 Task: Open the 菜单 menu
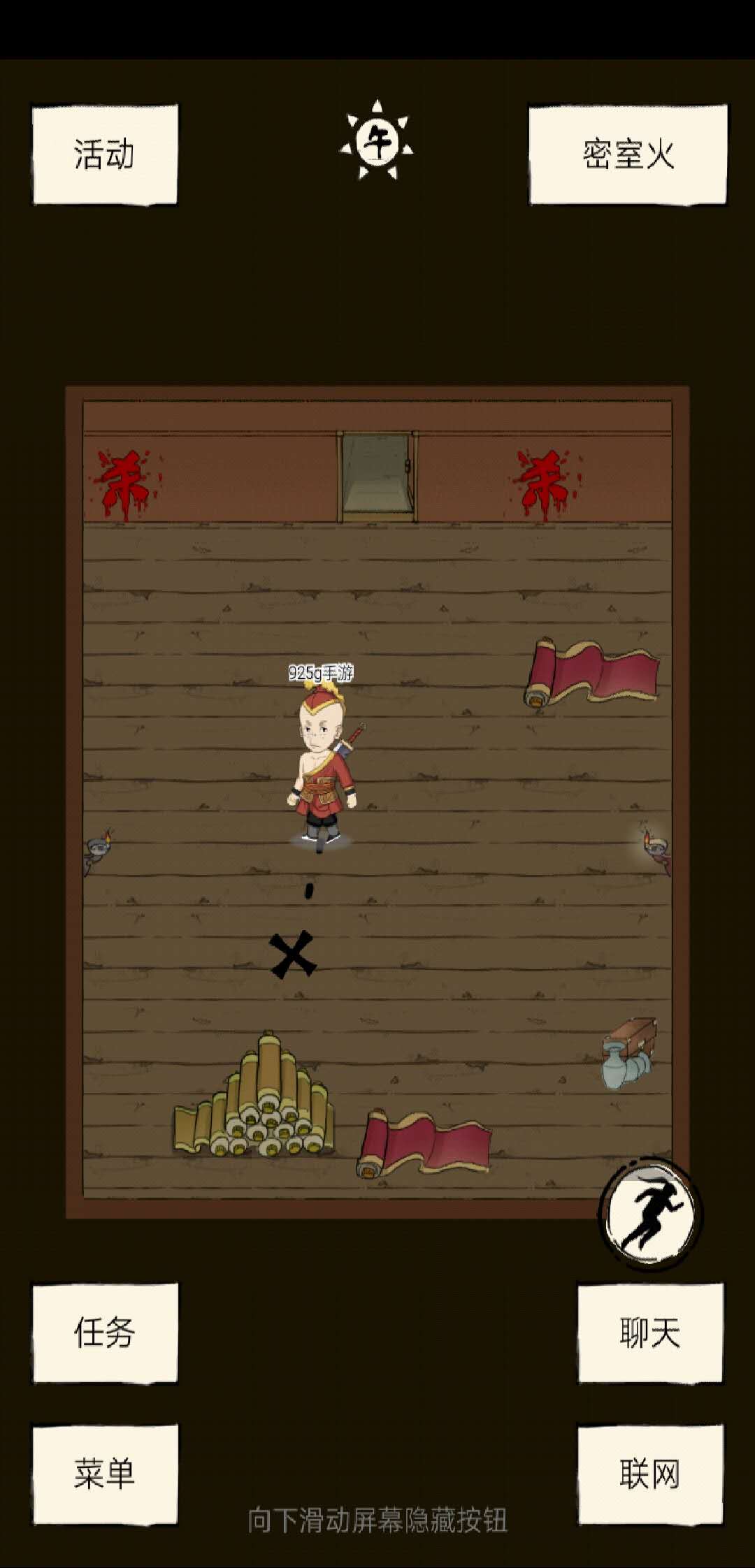pos(105,1474)
